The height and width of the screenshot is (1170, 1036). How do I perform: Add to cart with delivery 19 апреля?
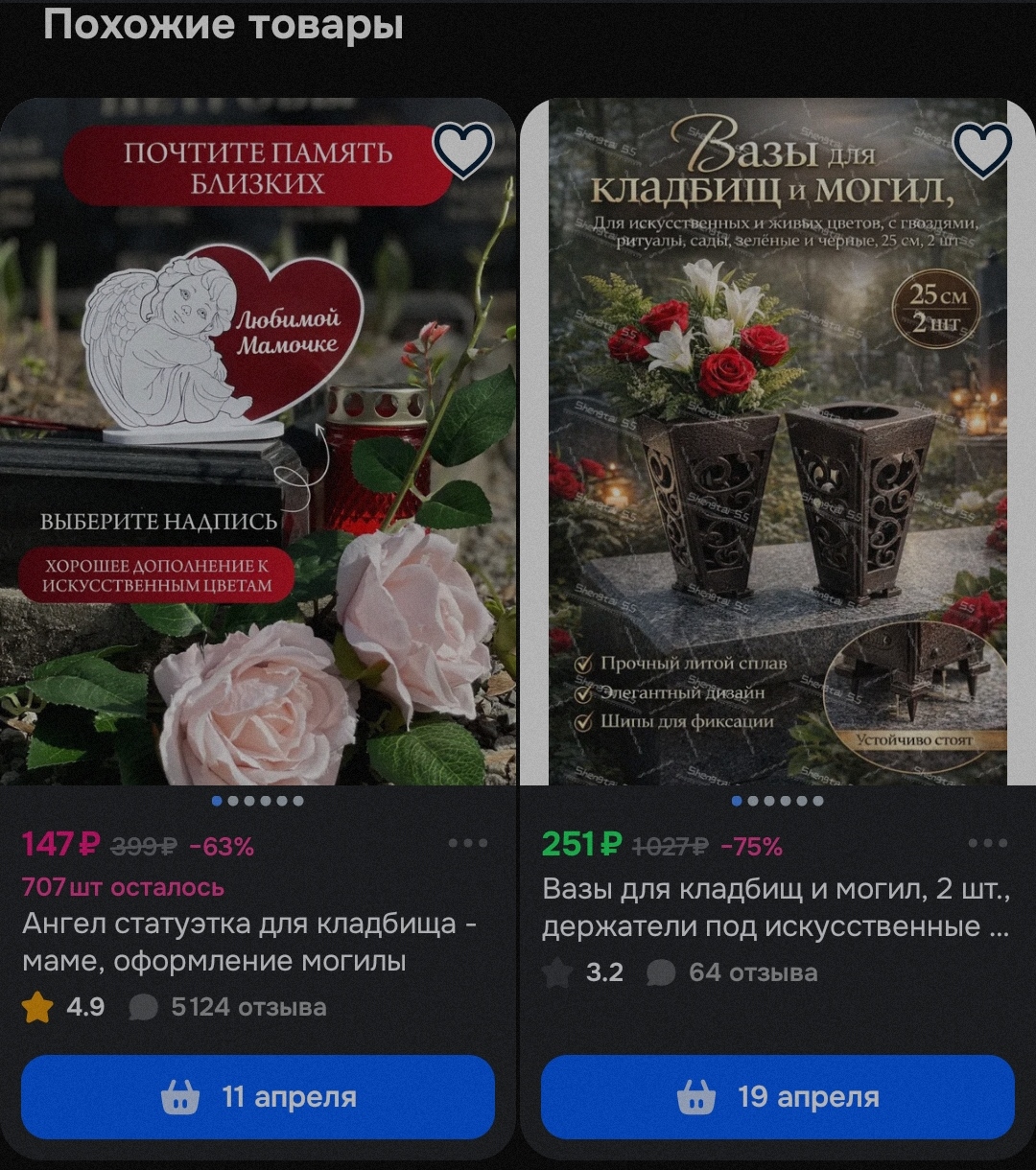click(777, 1097)
